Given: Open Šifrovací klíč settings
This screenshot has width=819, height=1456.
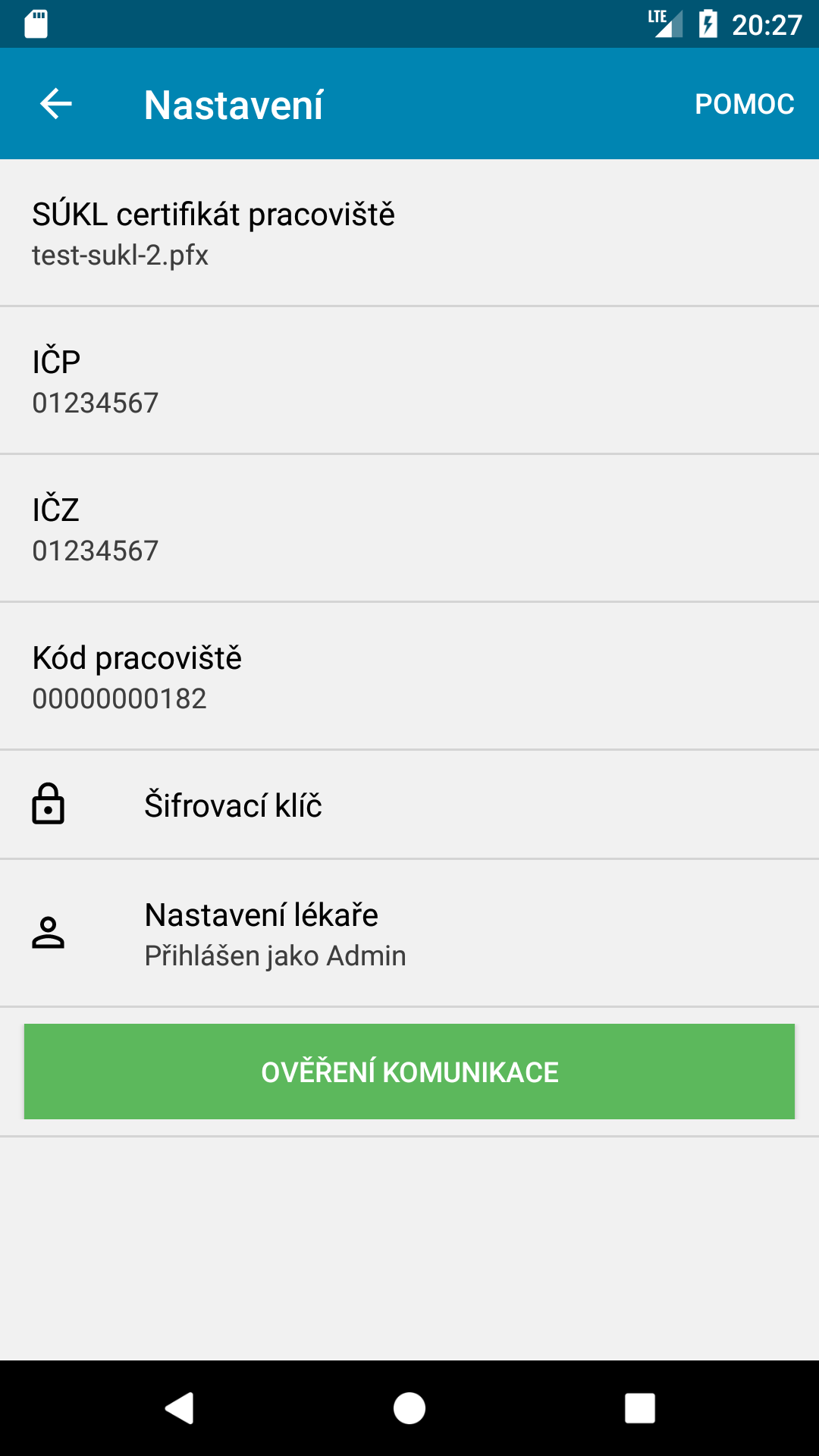Looking at the screenshot, I should click(x=409, y=805).
